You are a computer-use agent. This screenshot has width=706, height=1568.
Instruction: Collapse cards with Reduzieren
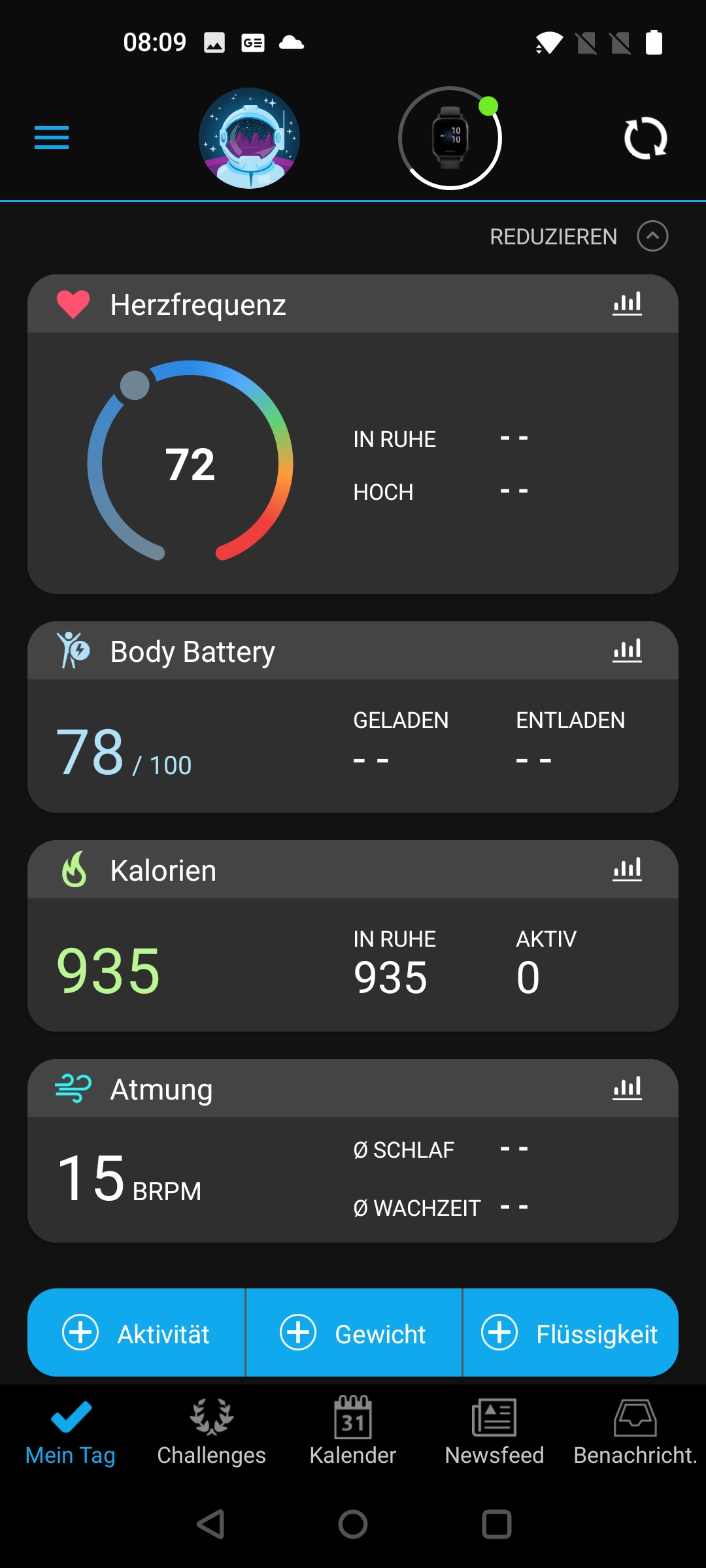pyautogui.click(x=579, y=237)
